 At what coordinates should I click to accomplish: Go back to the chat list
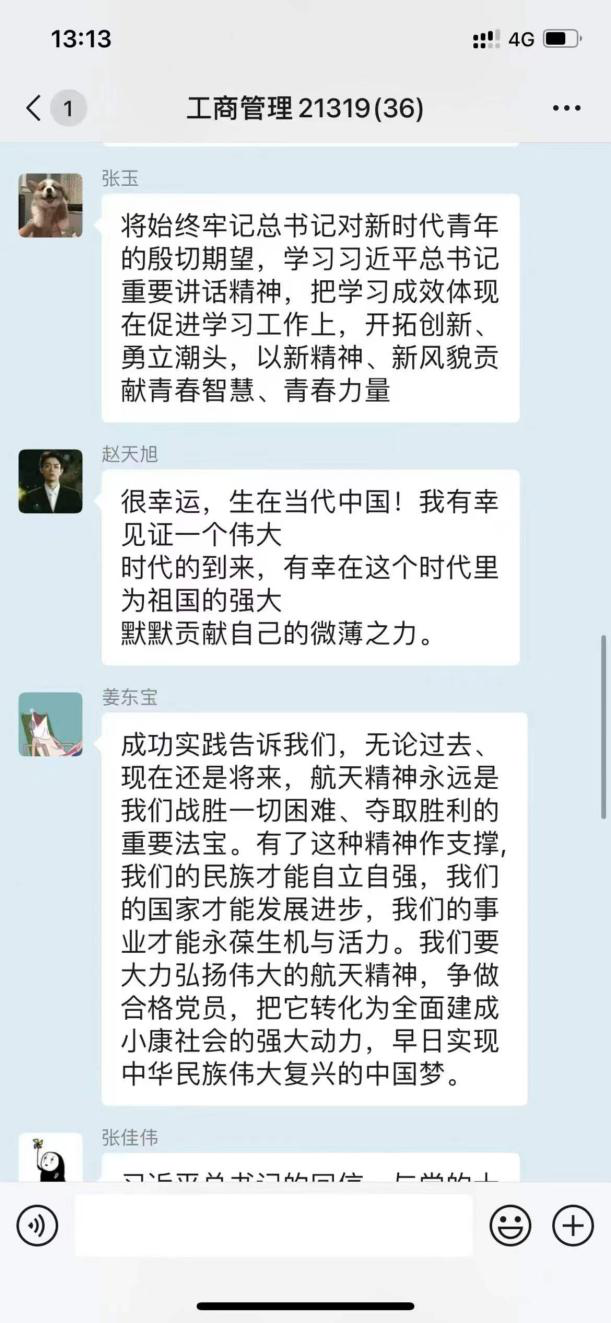pos(35,108)
